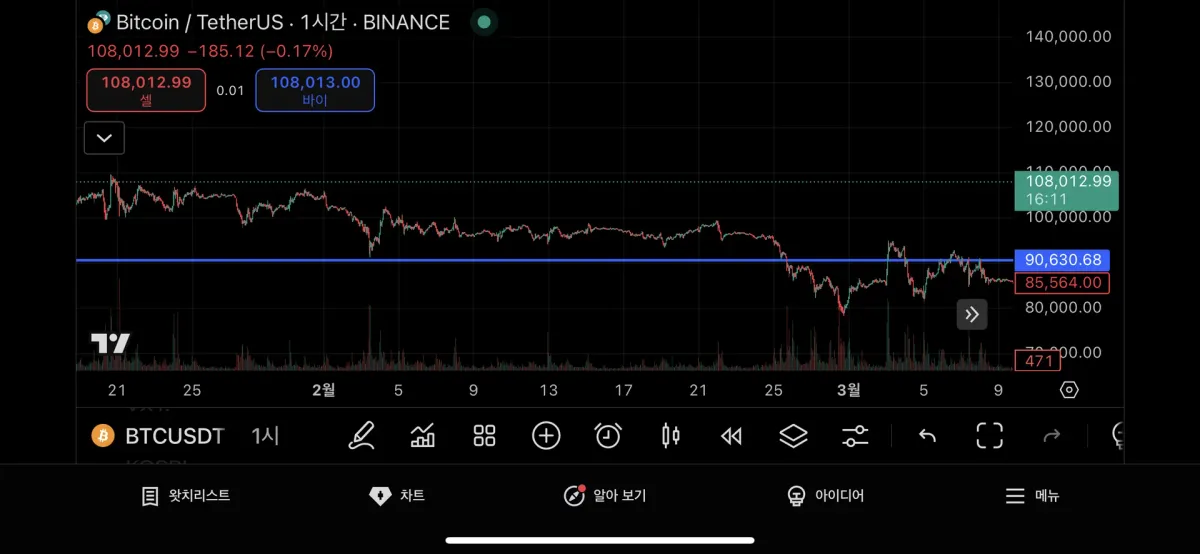Open BTCUSDT symbol search

pos(160,436)
